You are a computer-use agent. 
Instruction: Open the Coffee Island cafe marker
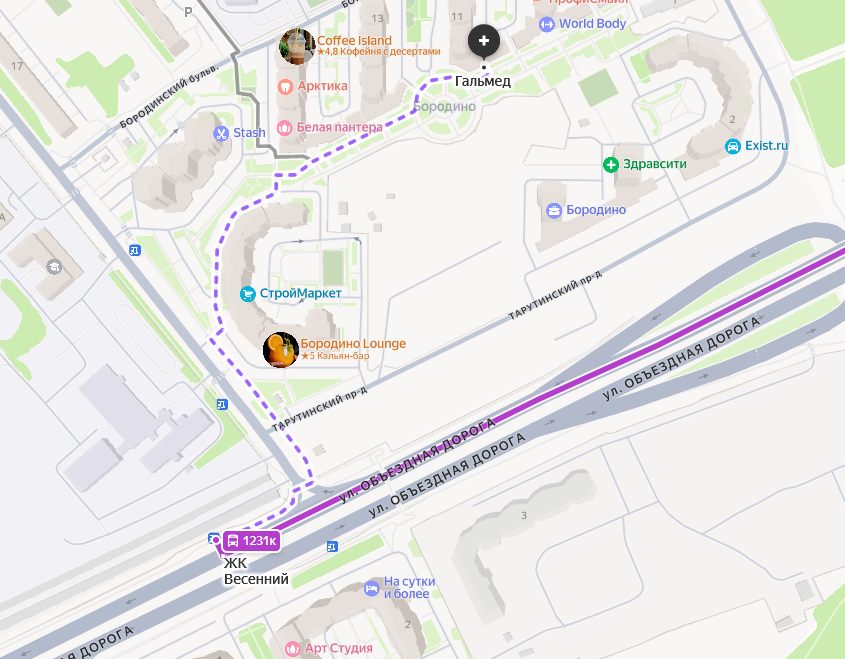click(x=298, y=46)
